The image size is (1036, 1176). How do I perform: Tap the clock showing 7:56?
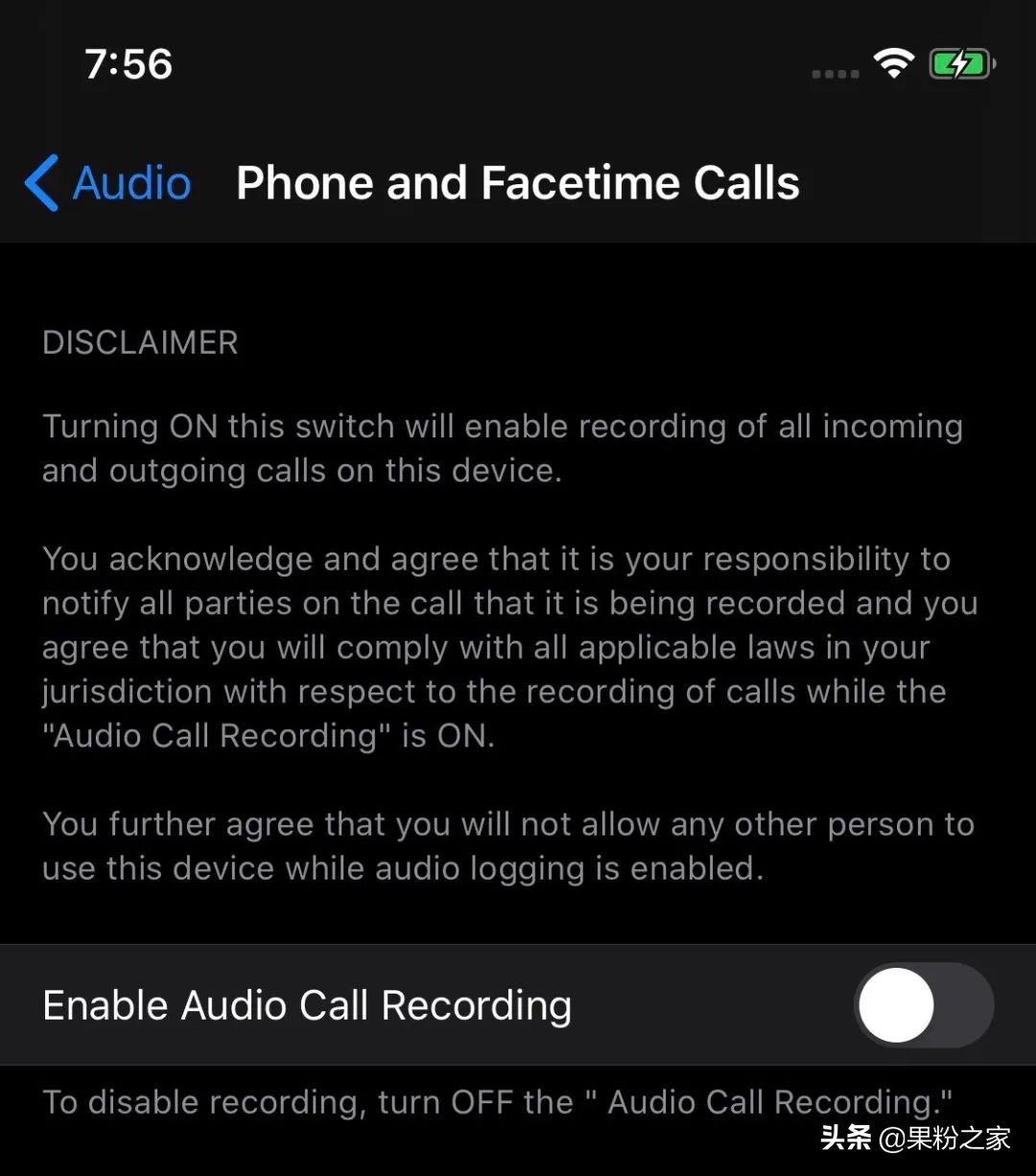tap(129, 63)
